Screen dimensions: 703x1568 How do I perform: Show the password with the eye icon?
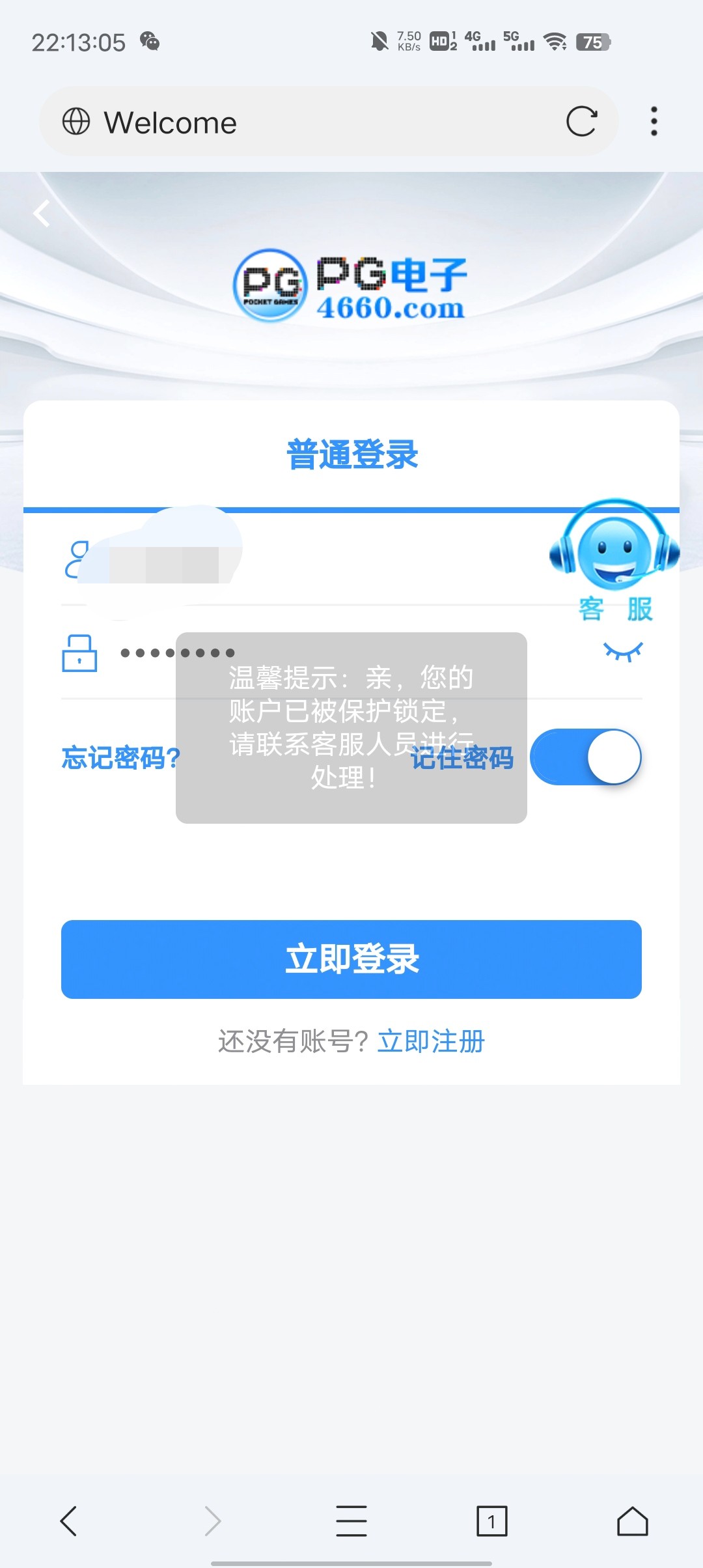(623, 651)
